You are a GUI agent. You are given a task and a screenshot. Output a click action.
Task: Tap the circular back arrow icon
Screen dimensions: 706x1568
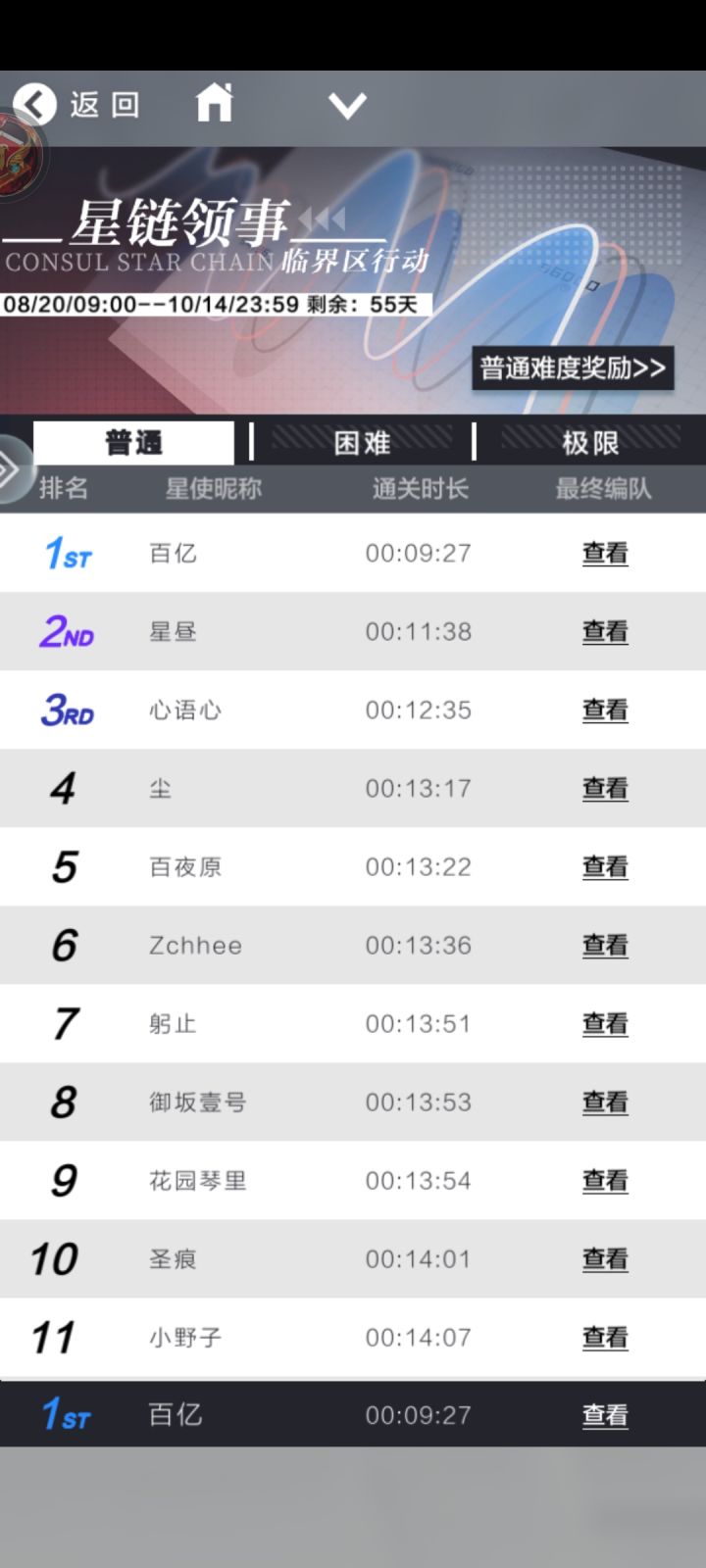pyautogui.click(x=36, y=103)
